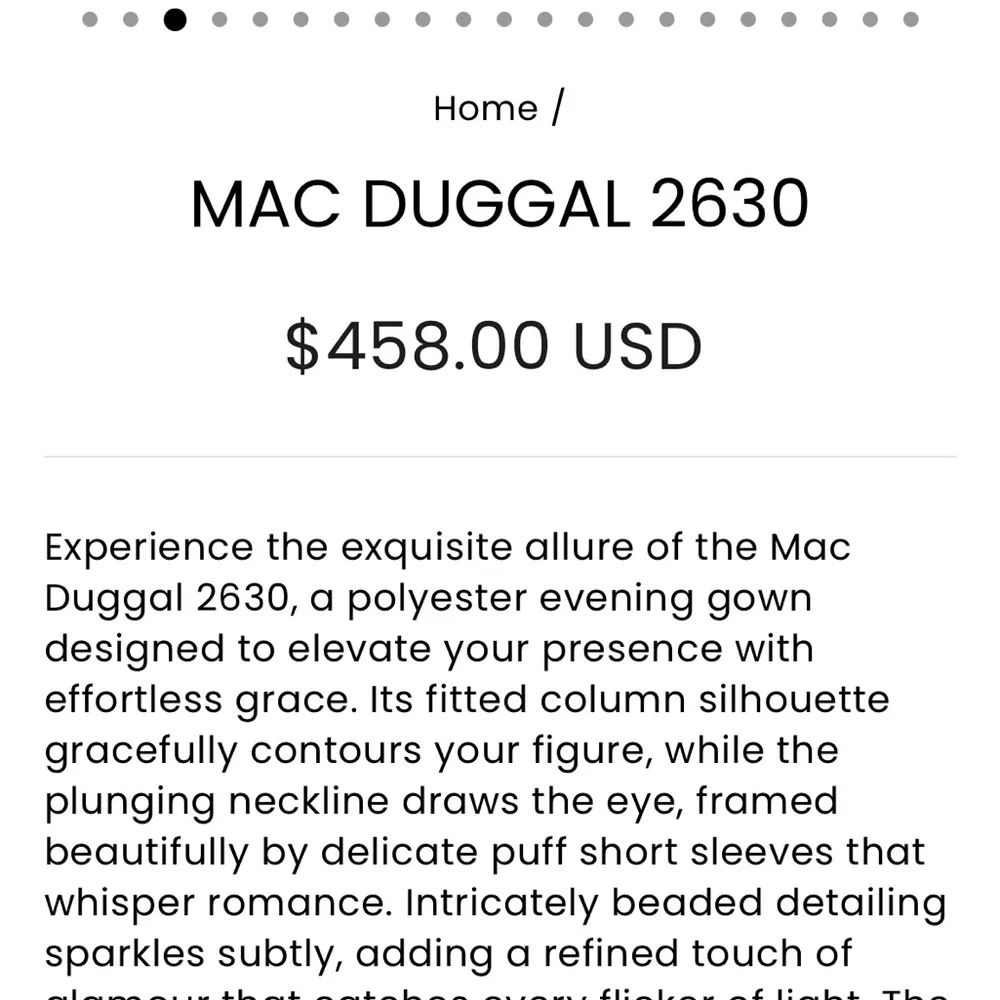
Task: Select the last image carousel dot
Action: click(x=910, y=20)
